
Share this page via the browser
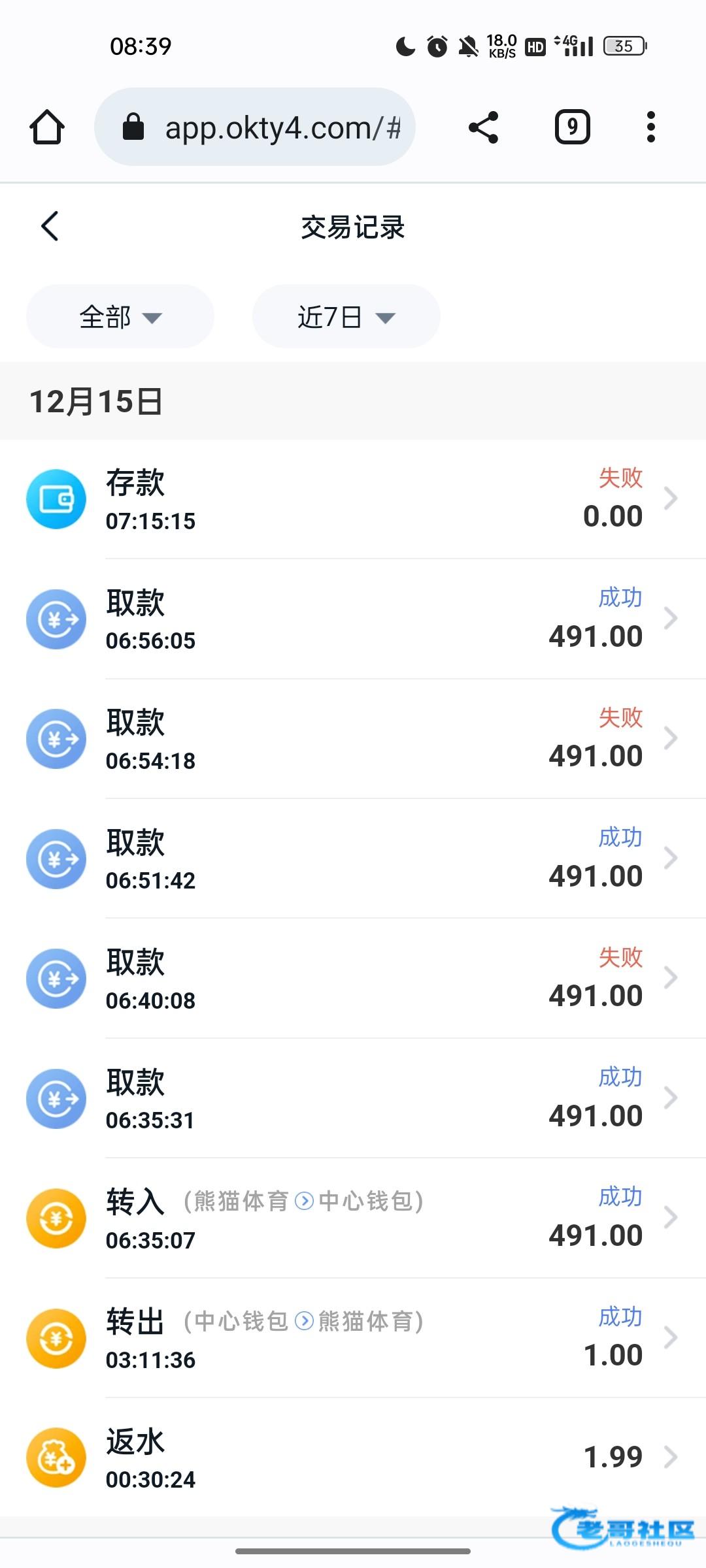click(484, 127)
